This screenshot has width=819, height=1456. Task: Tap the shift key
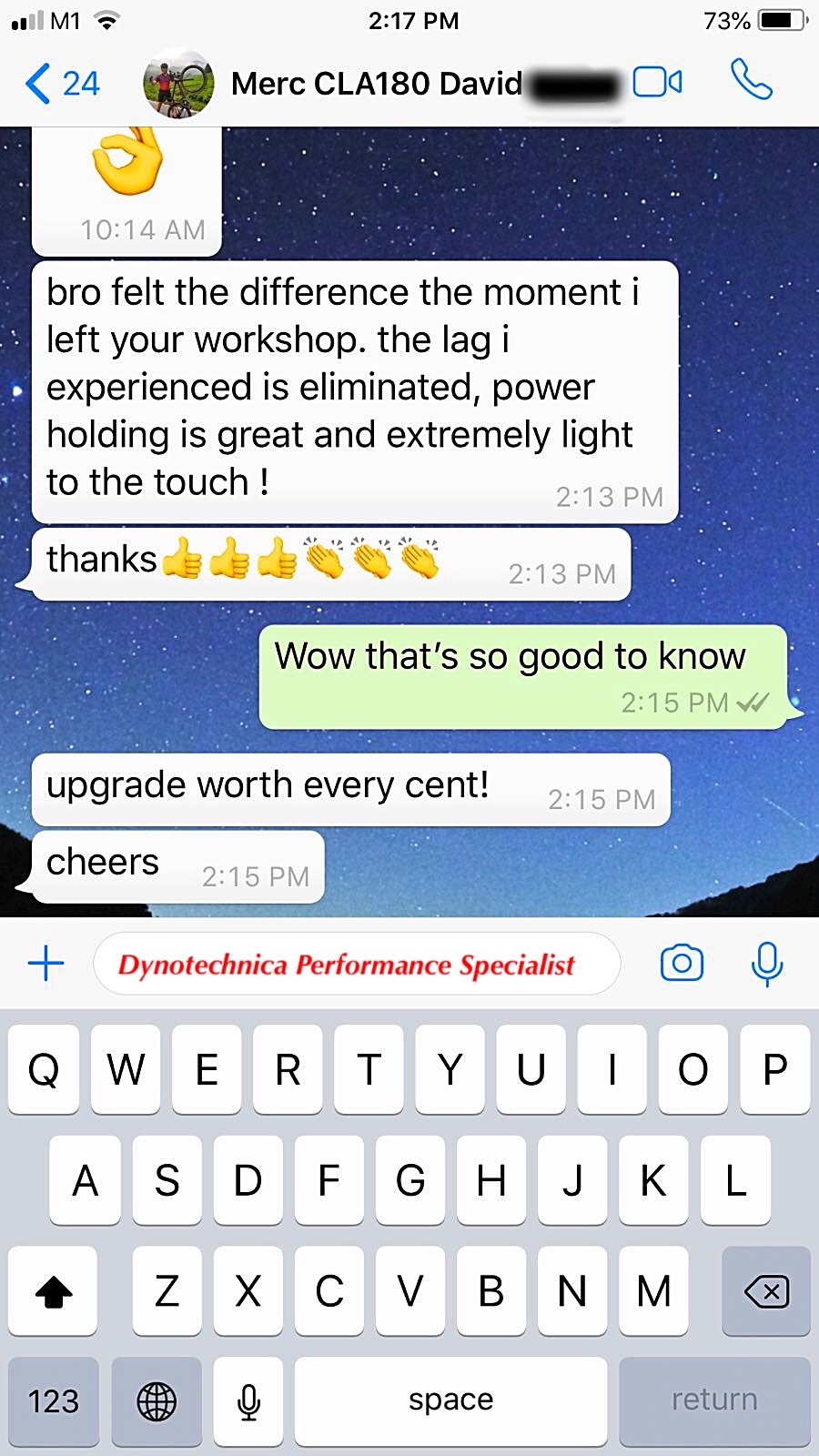[54, 1290]
